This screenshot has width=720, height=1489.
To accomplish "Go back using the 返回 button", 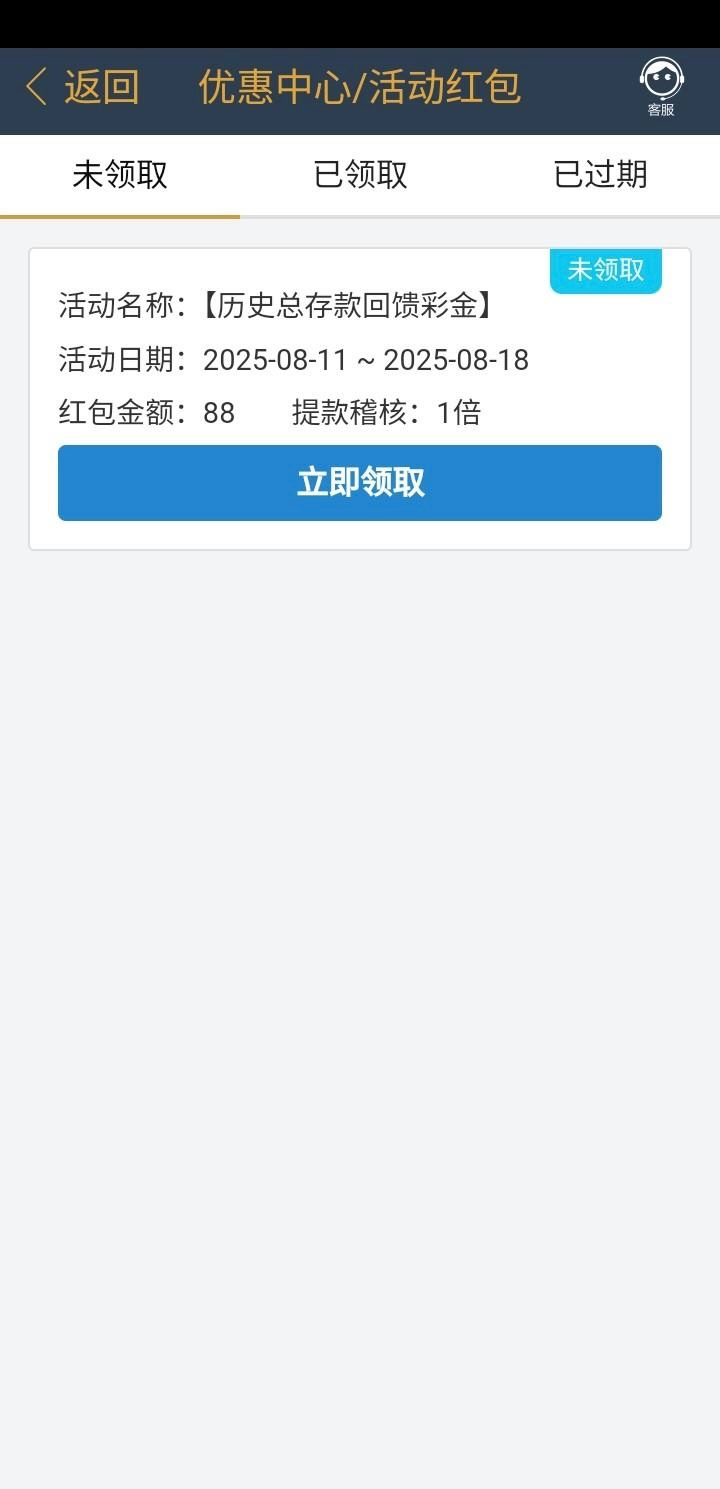I will (82, 88).
